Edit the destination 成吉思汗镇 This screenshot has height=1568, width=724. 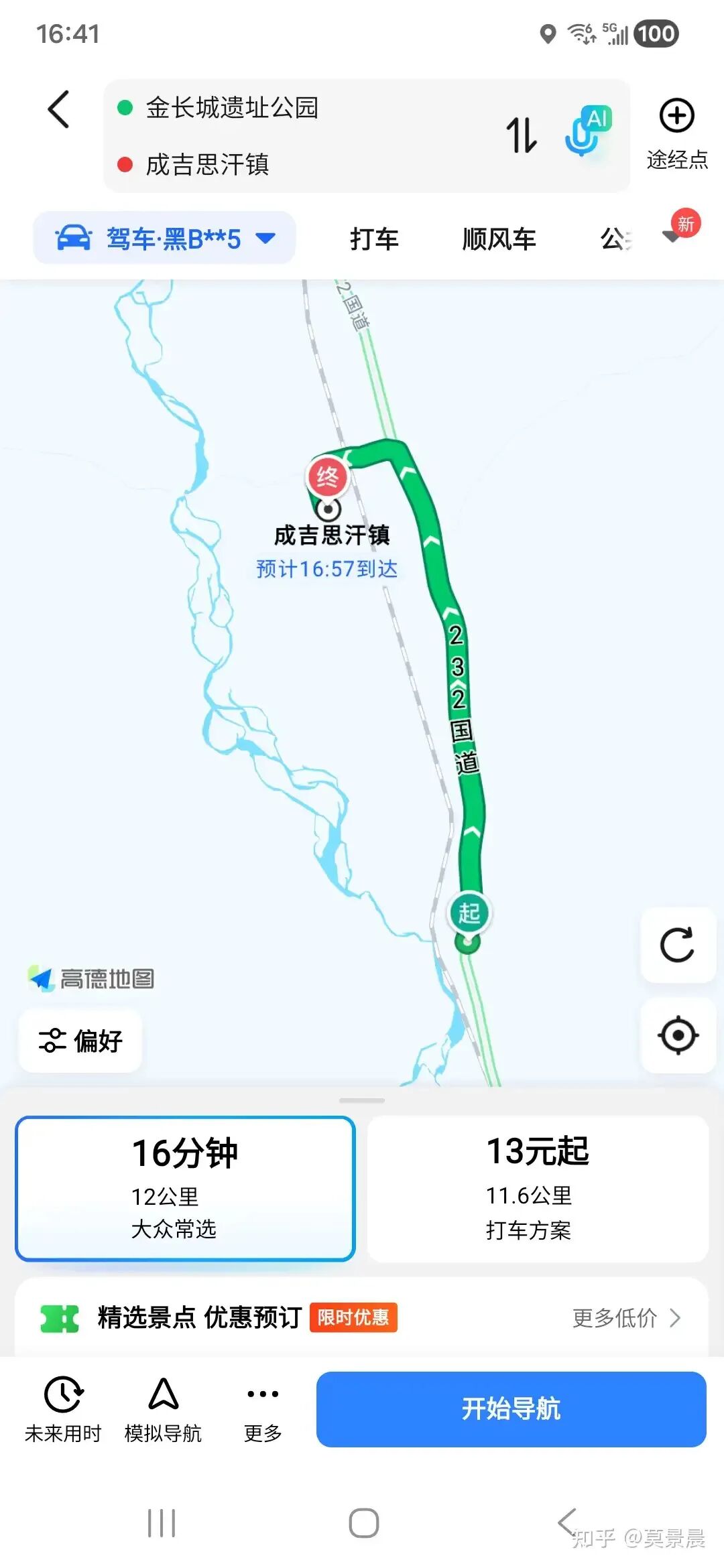coord(207,164)
